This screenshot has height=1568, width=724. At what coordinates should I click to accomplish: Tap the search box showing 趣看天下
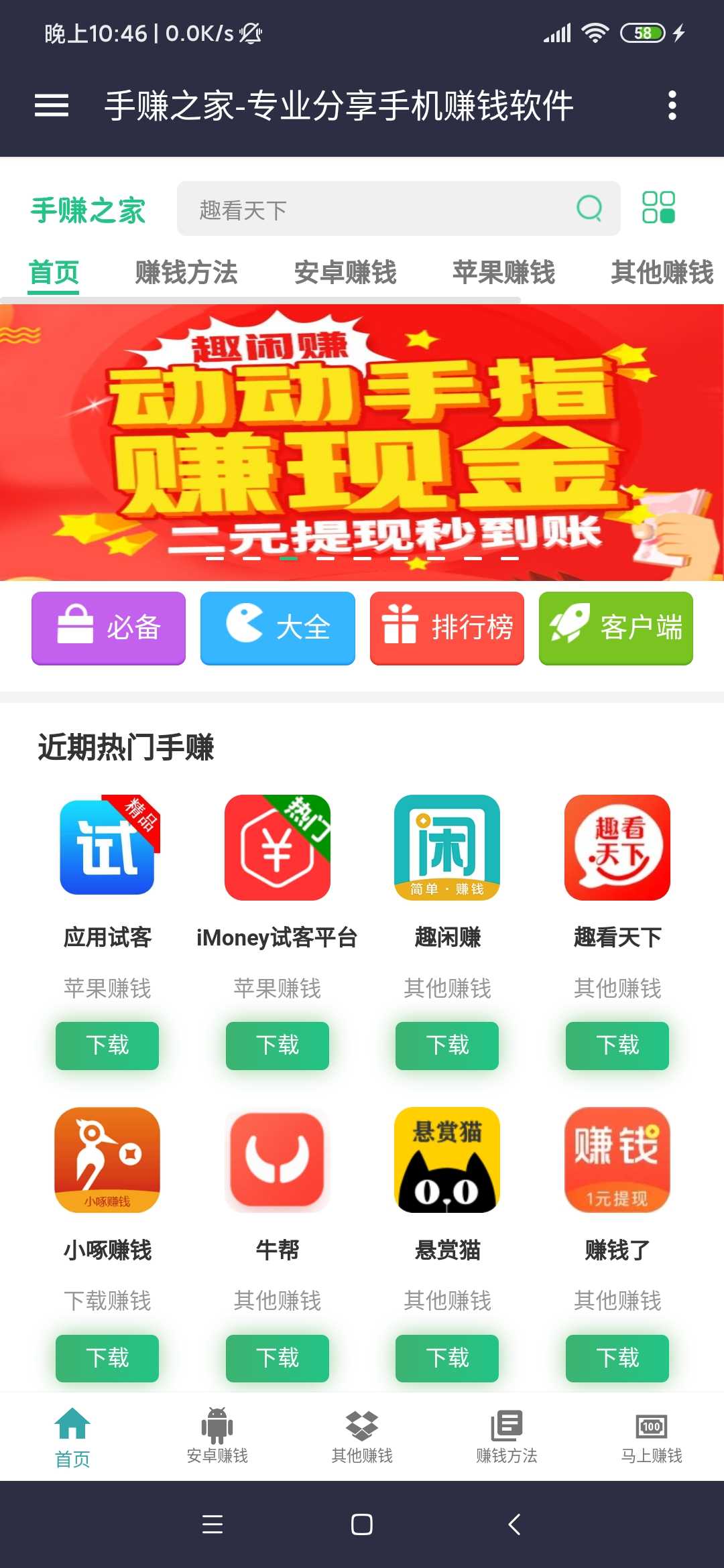tap(398, 208)
